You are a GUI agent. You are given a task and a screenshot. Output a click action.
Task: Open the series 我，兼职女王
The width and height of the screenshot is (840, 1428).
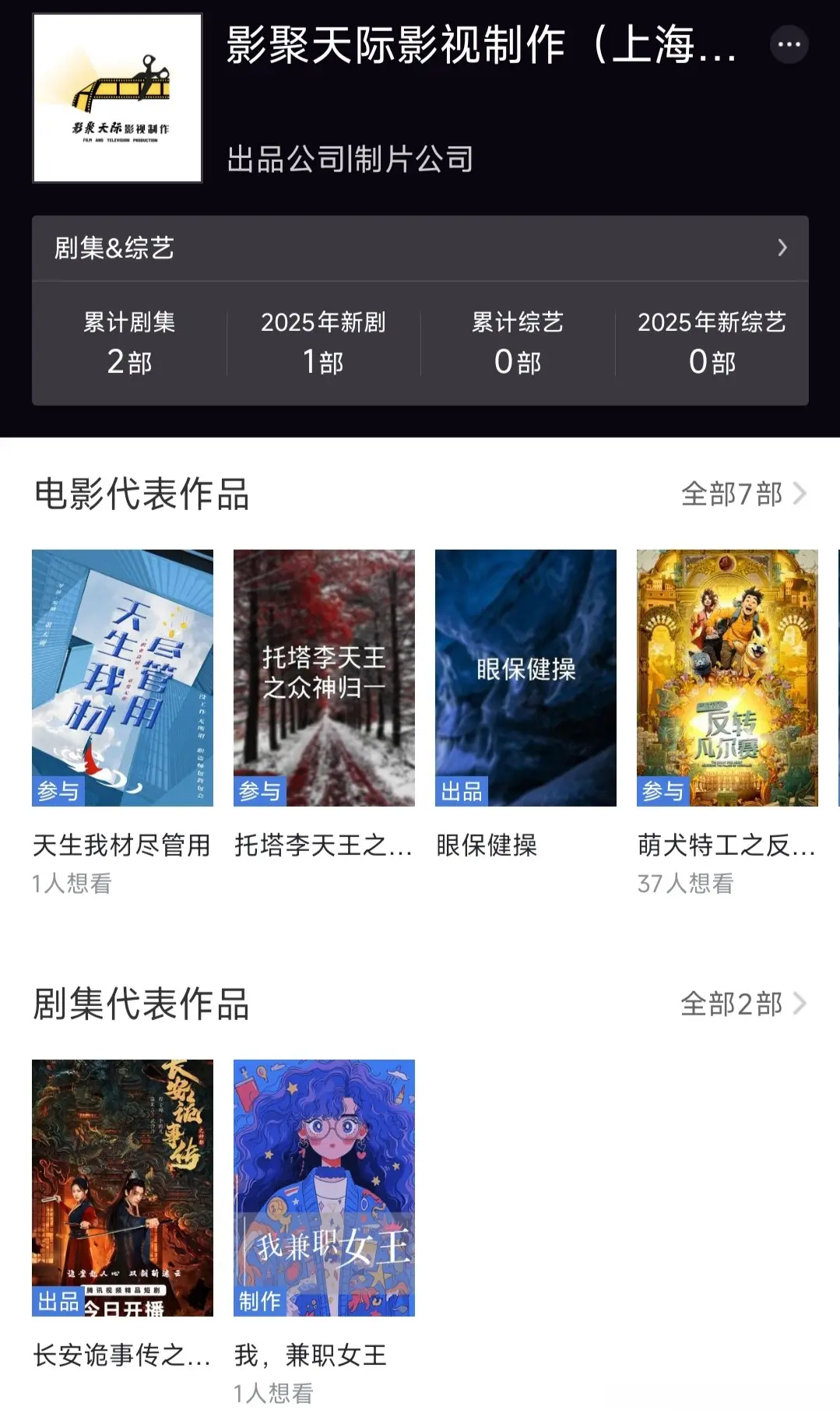[x=324, y=1187]
